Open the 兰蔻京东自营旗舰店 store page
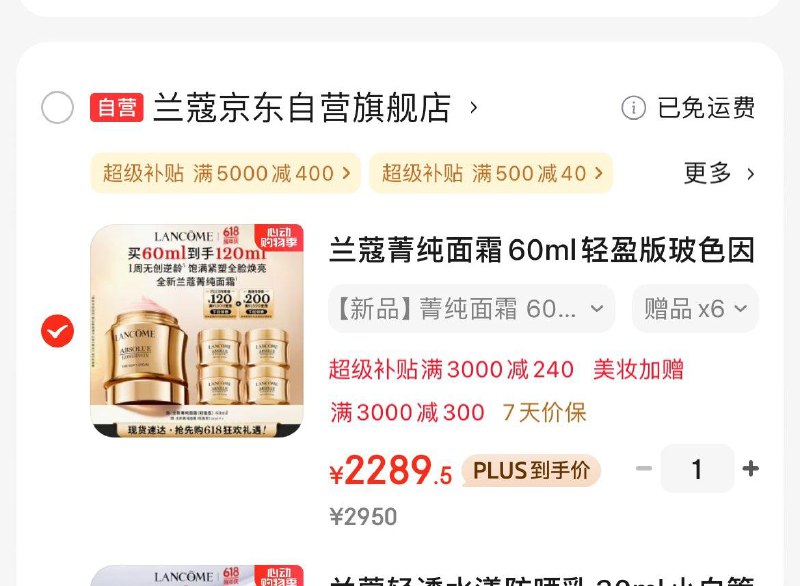Viewport: 800px width, 586px height. coord(302,108)
